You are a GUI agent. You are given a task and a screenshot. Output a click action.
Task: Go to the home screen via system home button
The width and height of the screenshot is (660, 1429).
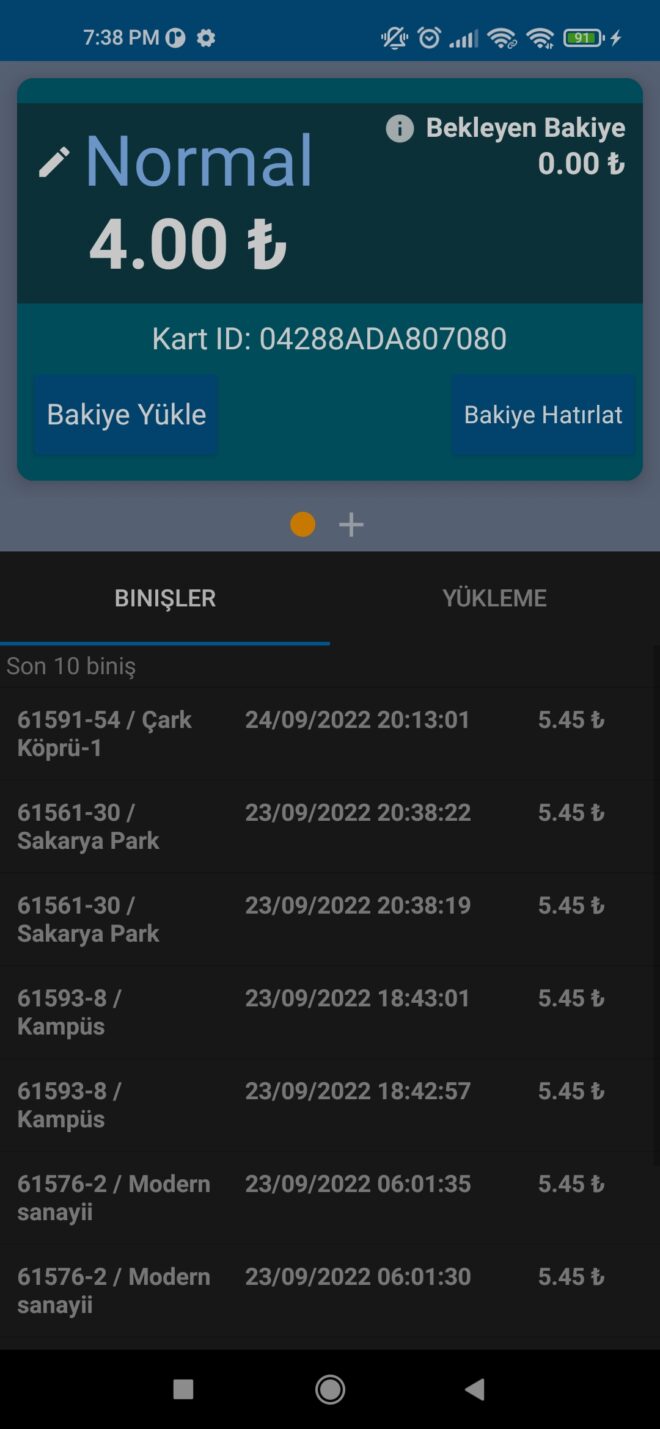click(330, 1389)
